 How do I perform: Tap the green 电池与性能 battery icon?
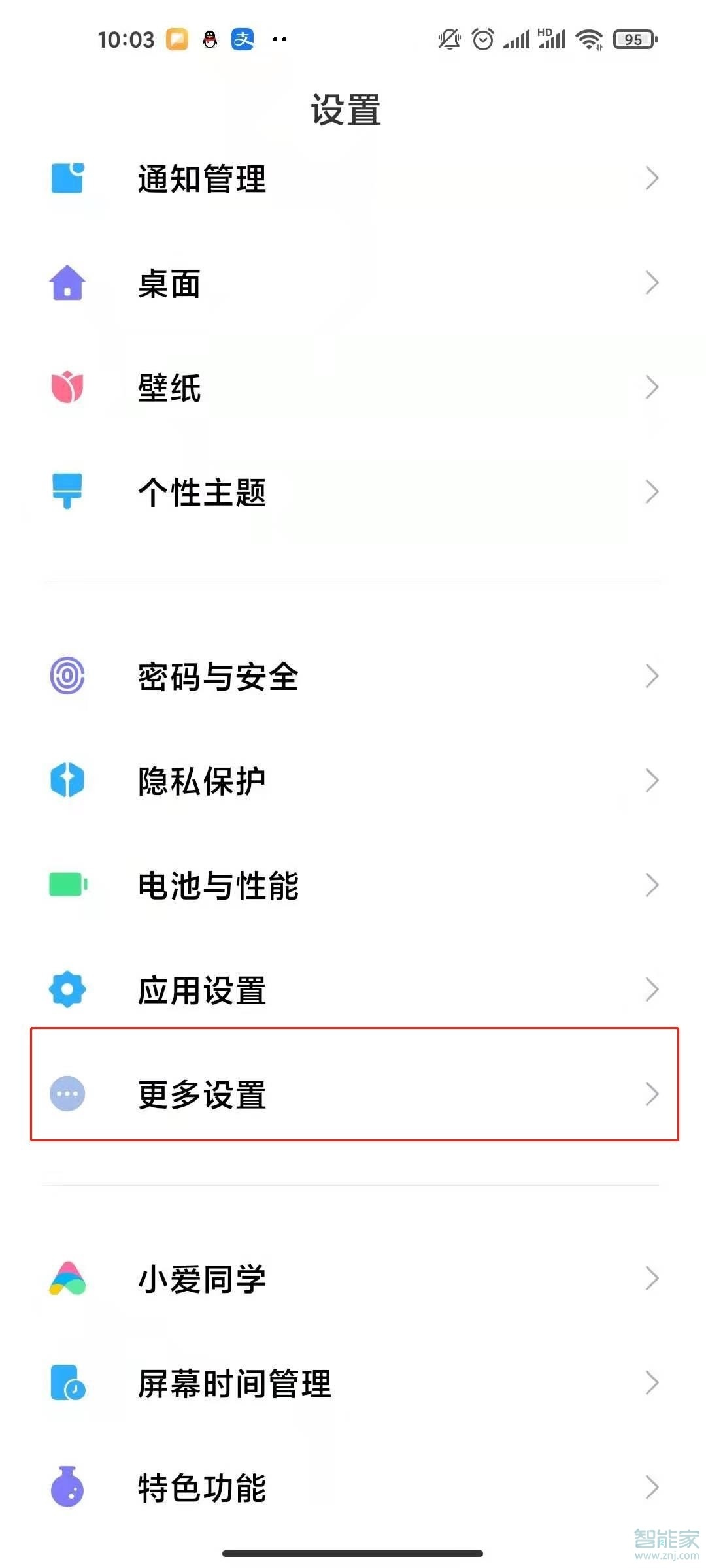[67, 886]
